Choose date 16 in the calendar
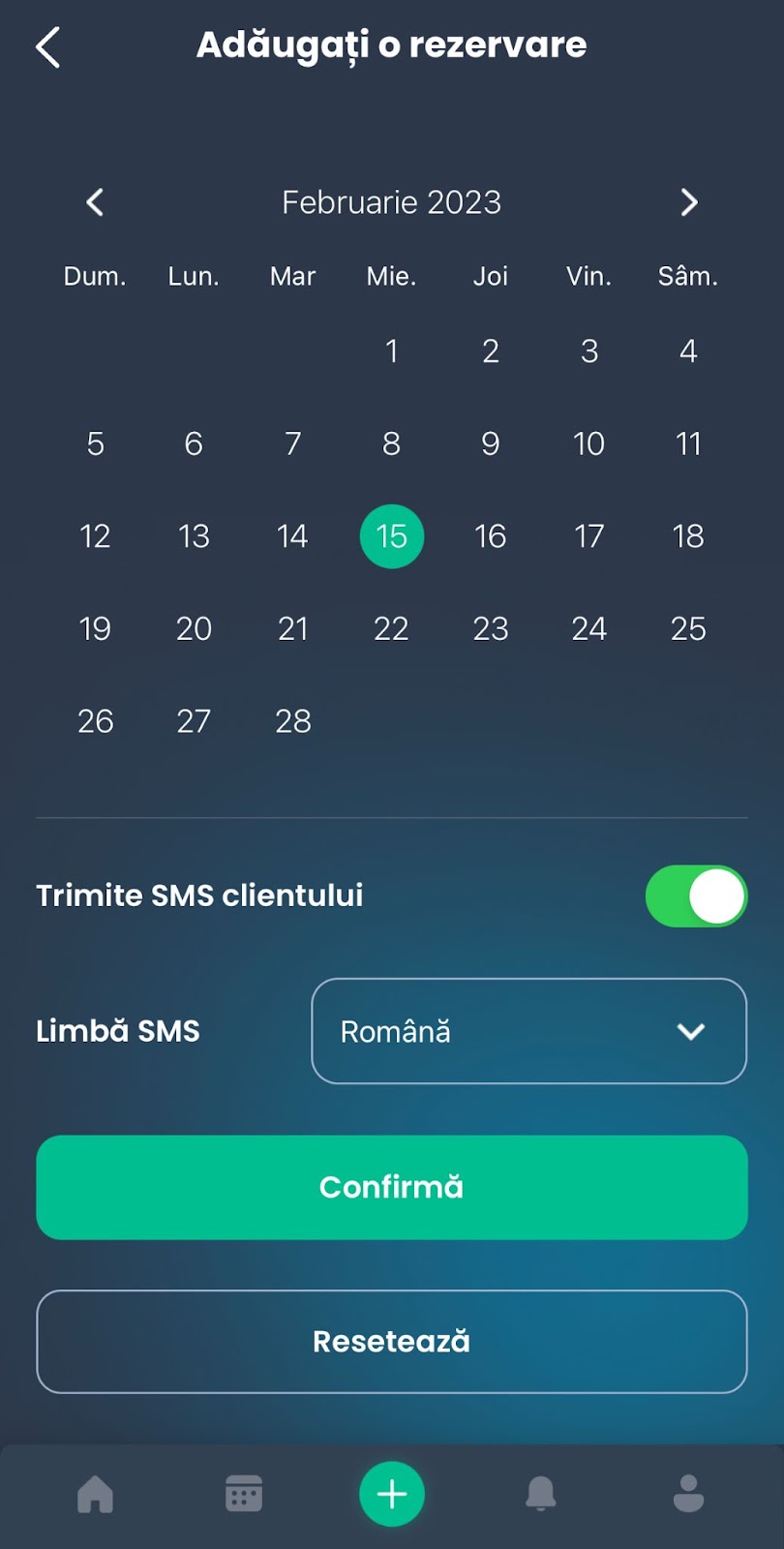 (490, 536)
